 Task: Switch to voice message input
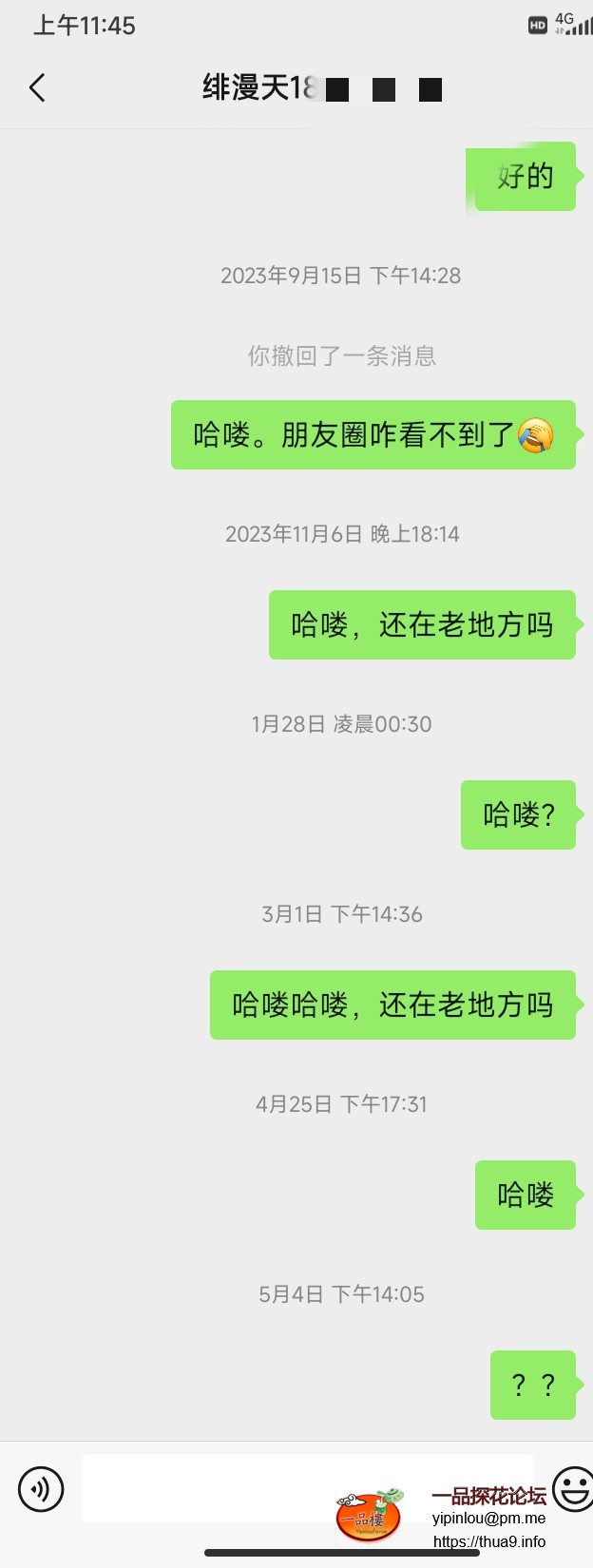41,1488
